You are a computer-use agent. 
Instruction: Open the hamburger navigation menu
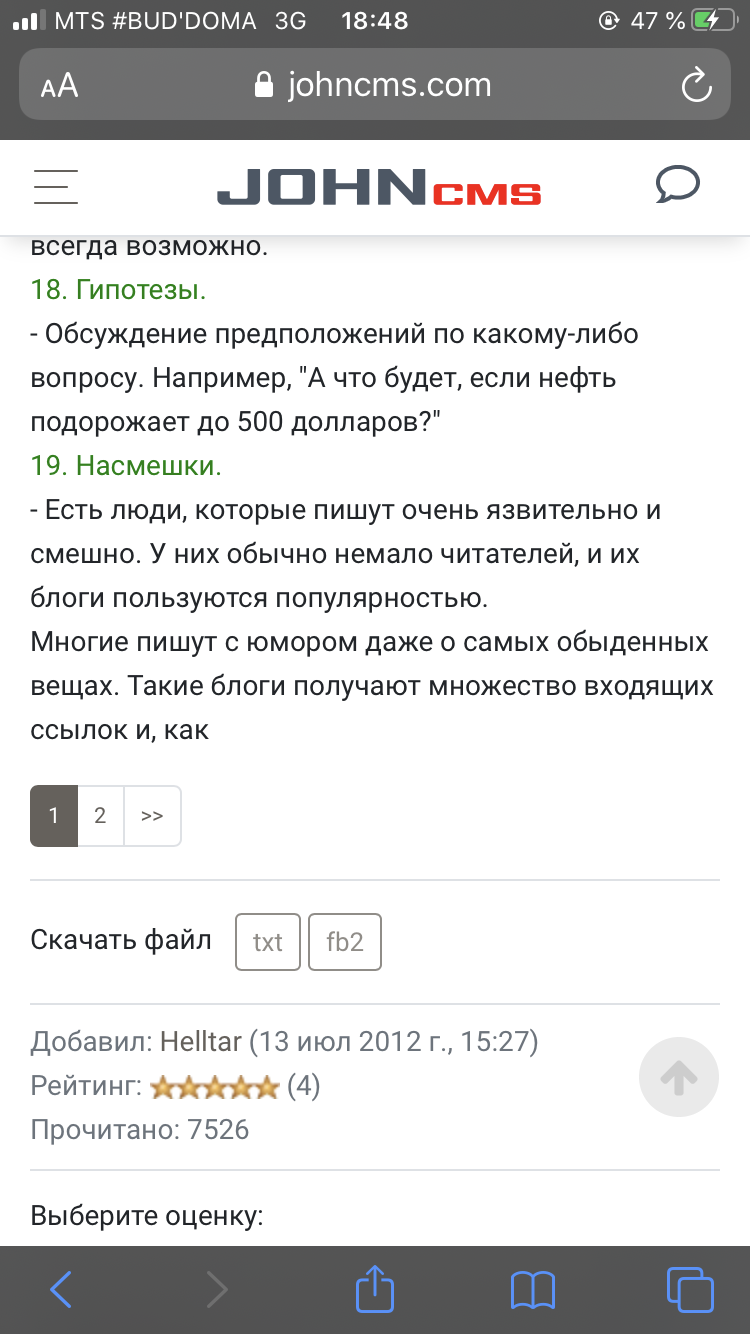tap(55, 186)
